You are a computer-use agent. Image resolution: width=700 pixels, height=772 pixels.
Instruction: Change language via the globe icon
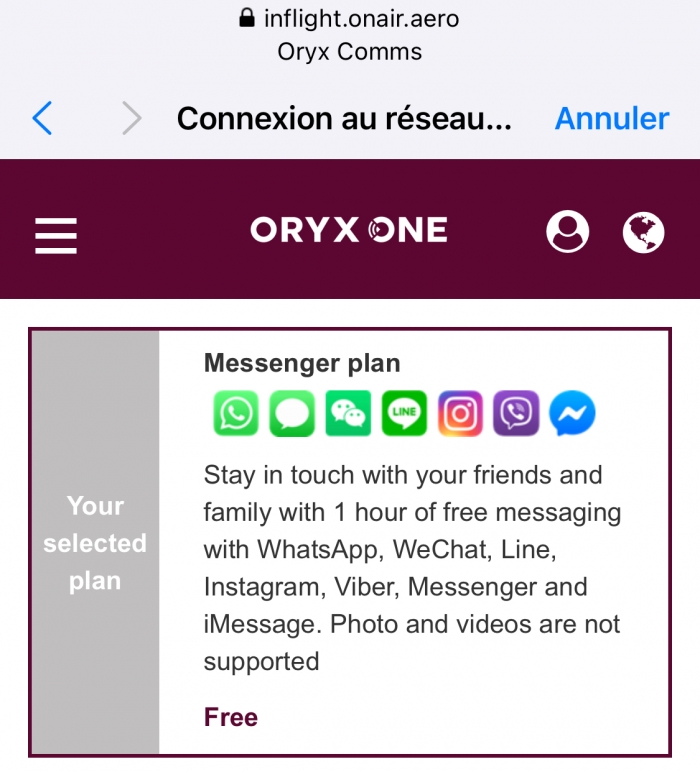point(643,232)
